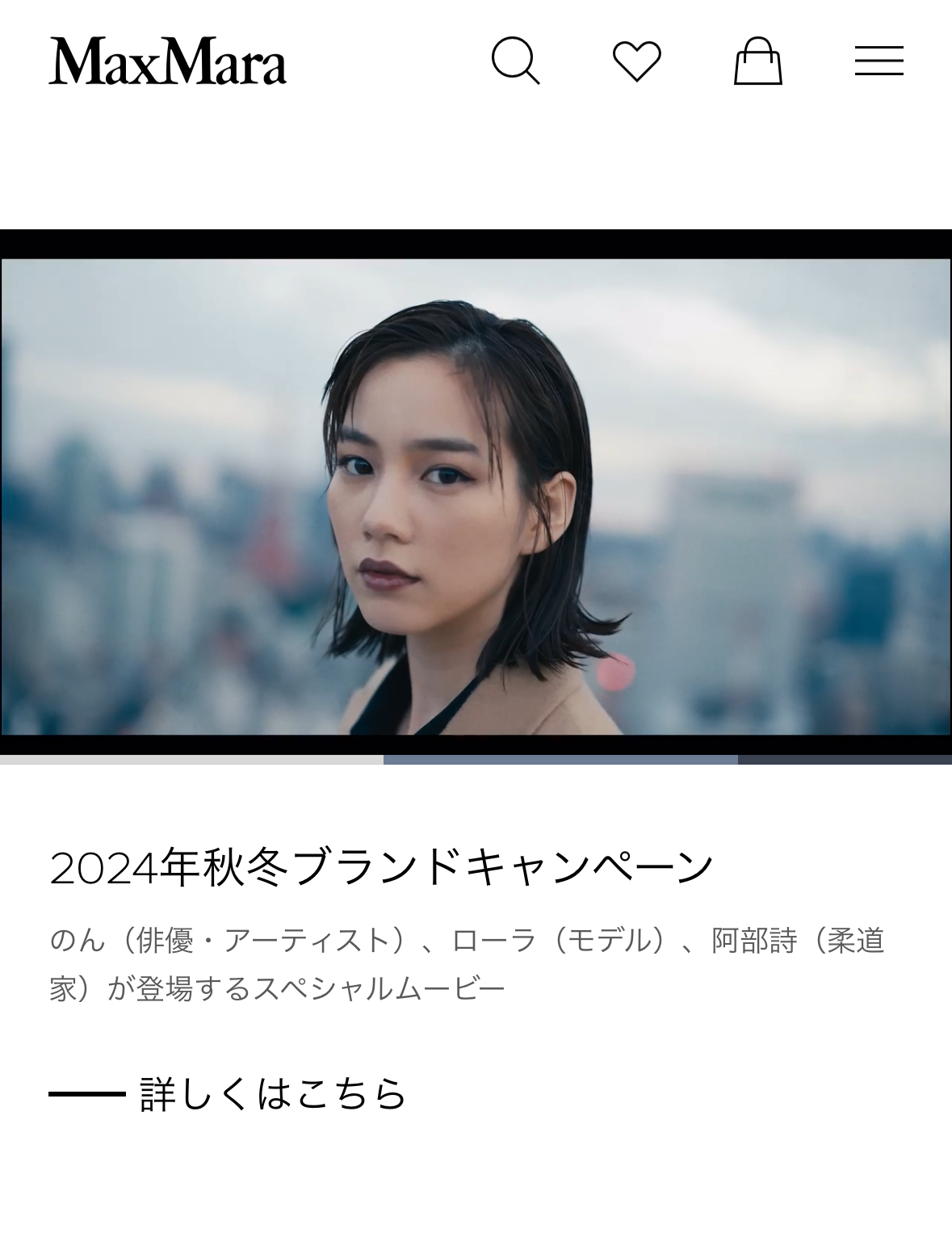Open the search magnifier icon
Screen dimensions: 952x1258
point(515,61)
